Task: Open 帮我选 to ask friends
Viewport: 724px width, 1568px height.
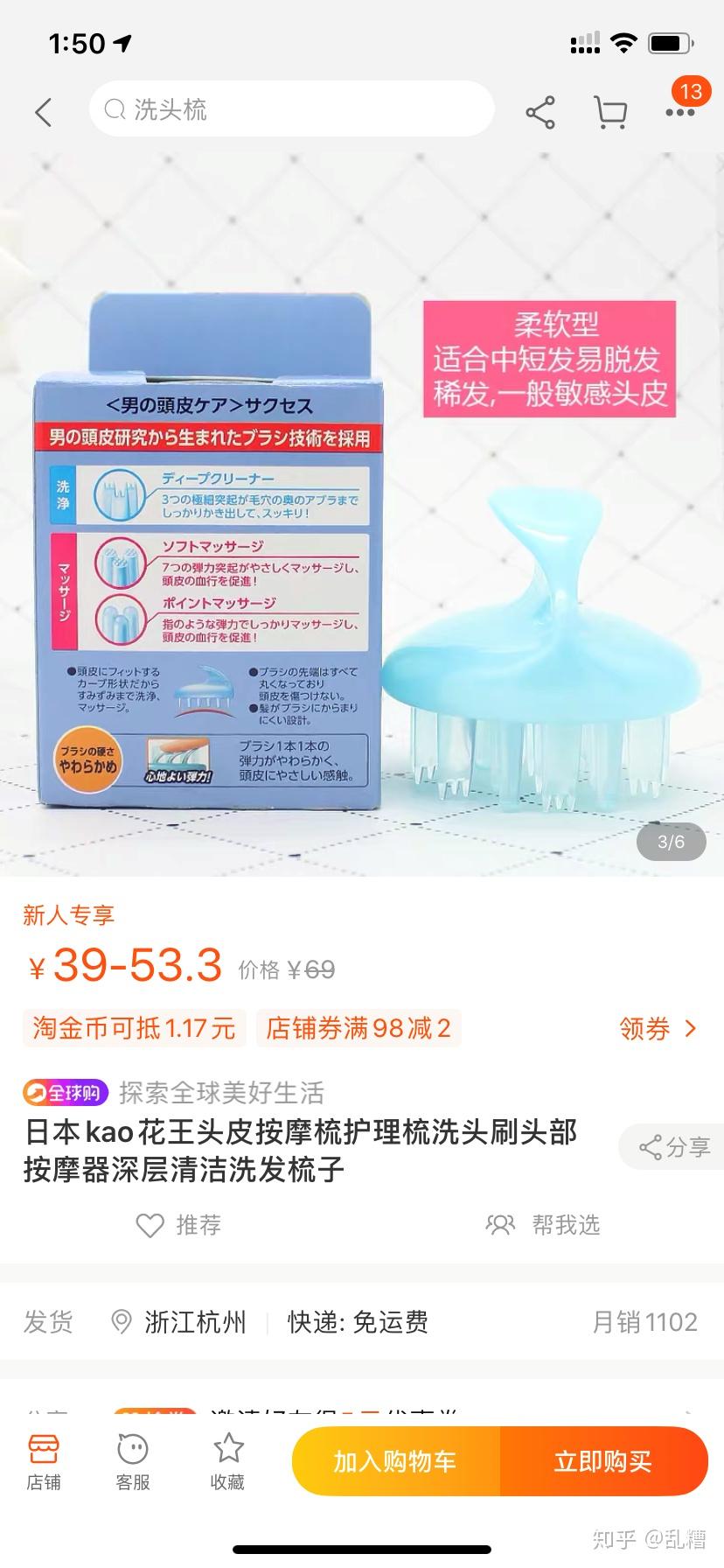Action: click(544, 1225)
